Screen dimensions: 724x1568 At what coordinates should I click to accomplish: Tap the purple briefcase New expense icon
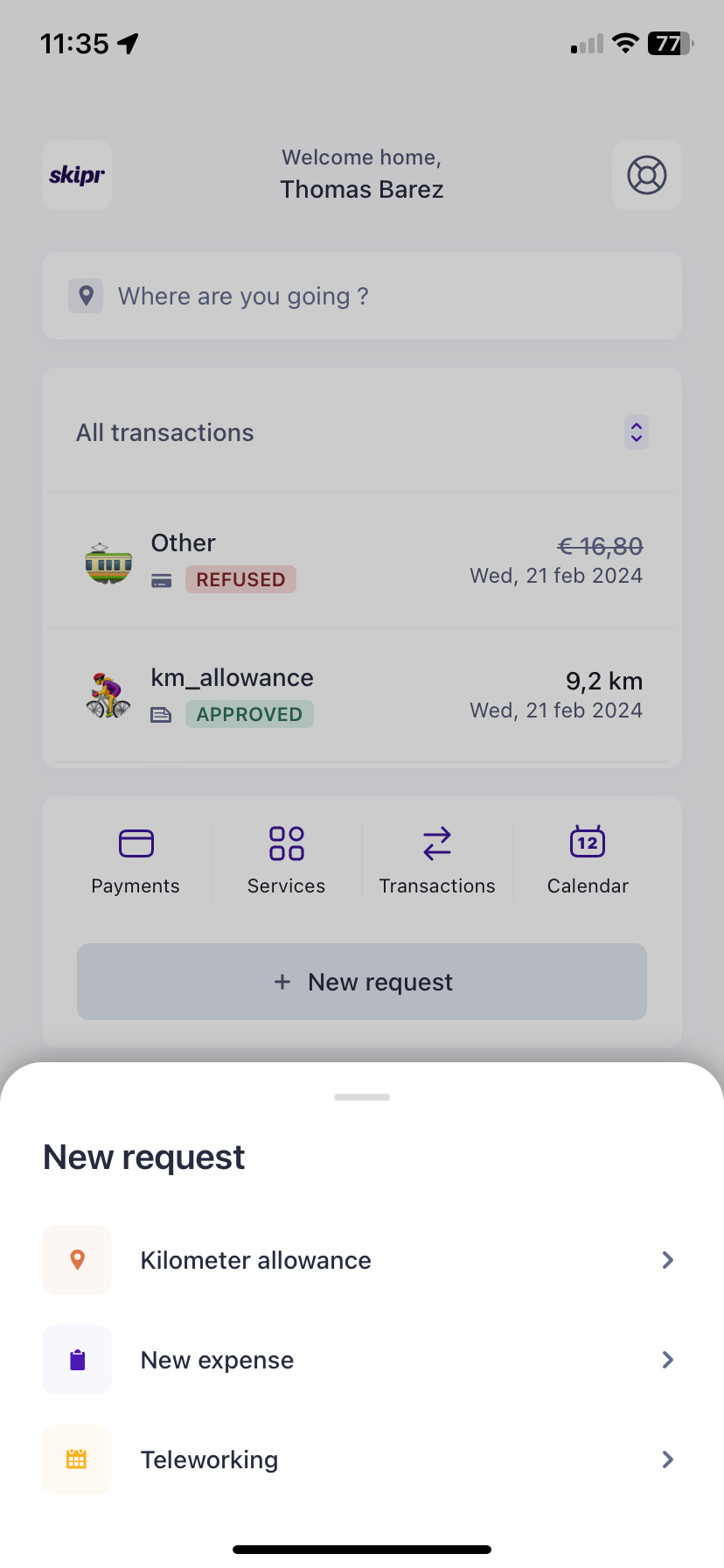[x=77, y=1359]
